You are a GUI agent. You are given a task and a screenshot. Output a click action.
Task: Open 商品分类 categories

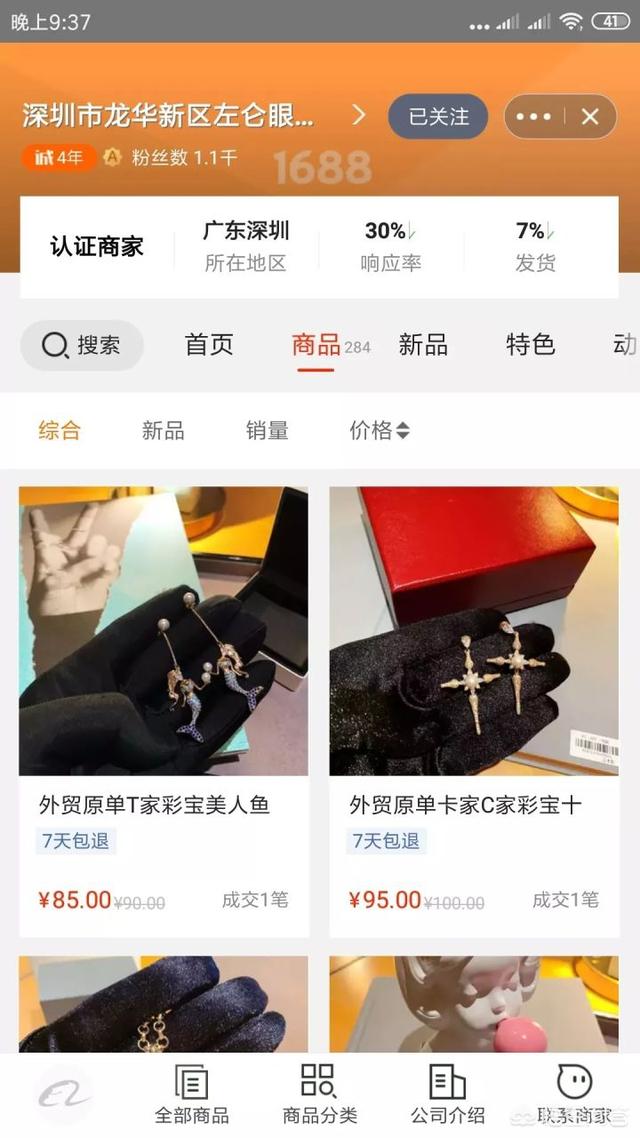point(319,1094)
